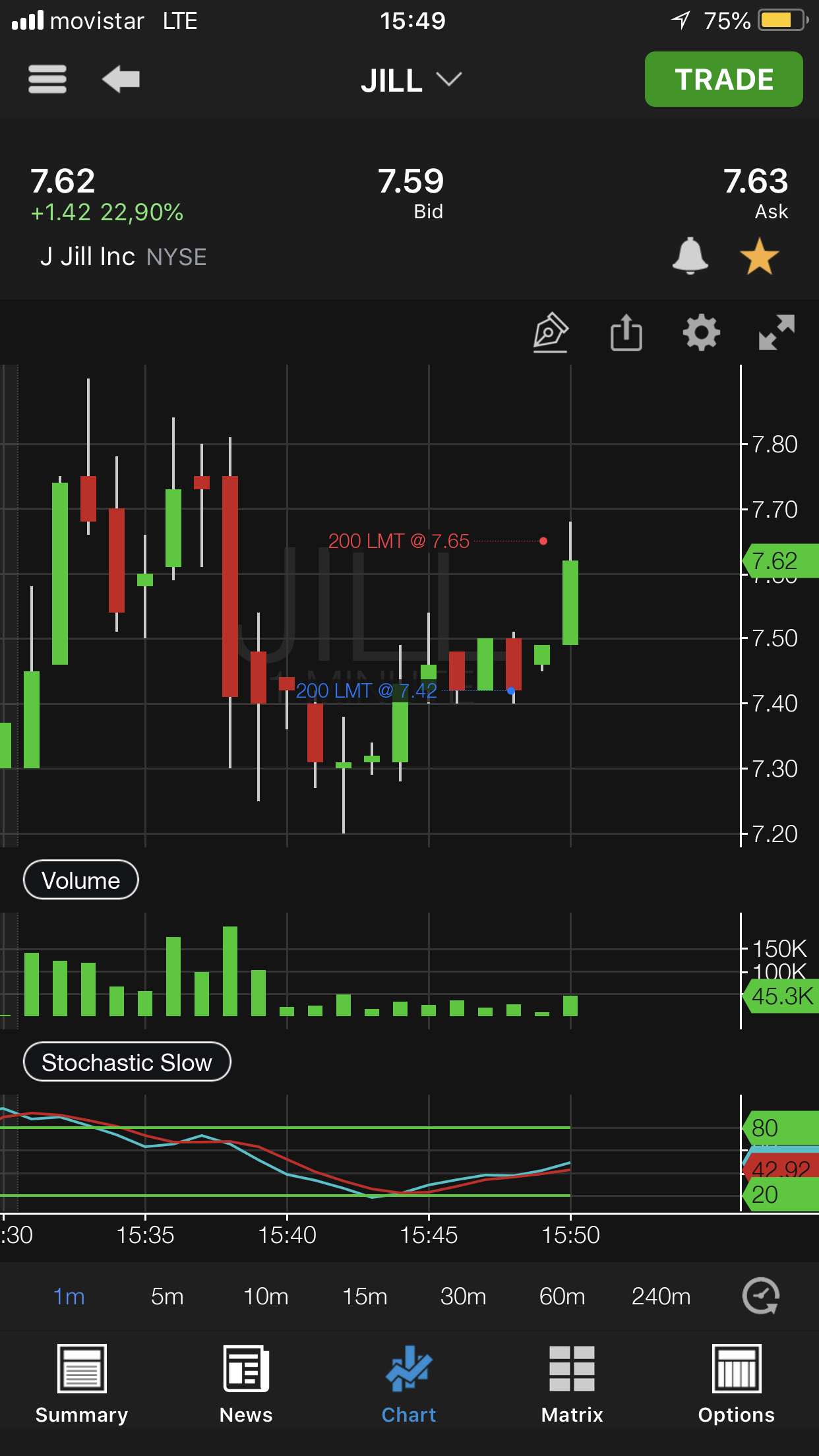Screen dimensions: 819x1456
Task: Go back with the arrow icon
Action: (121, 80)
